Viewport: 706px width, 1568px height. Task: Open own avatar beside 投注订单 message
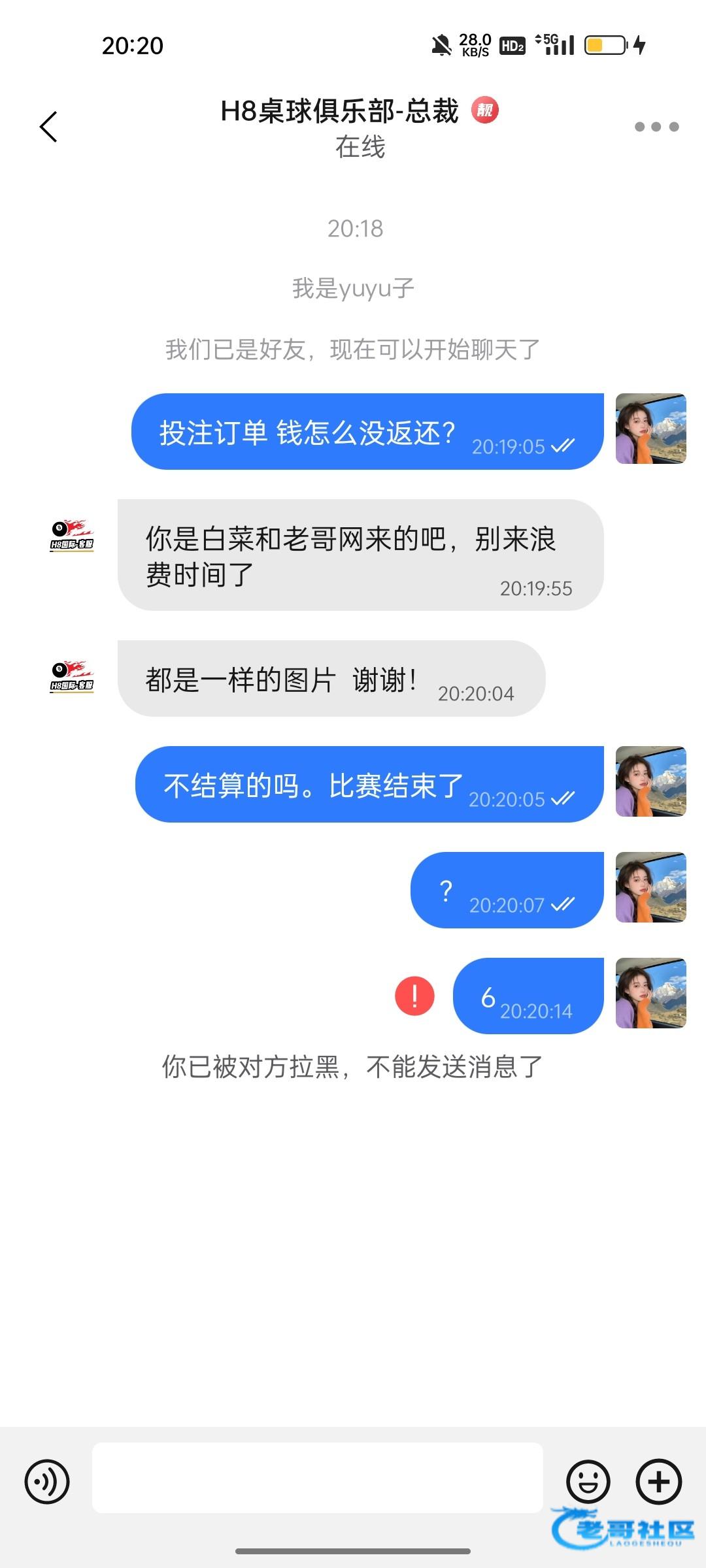(x=650, y=429)
